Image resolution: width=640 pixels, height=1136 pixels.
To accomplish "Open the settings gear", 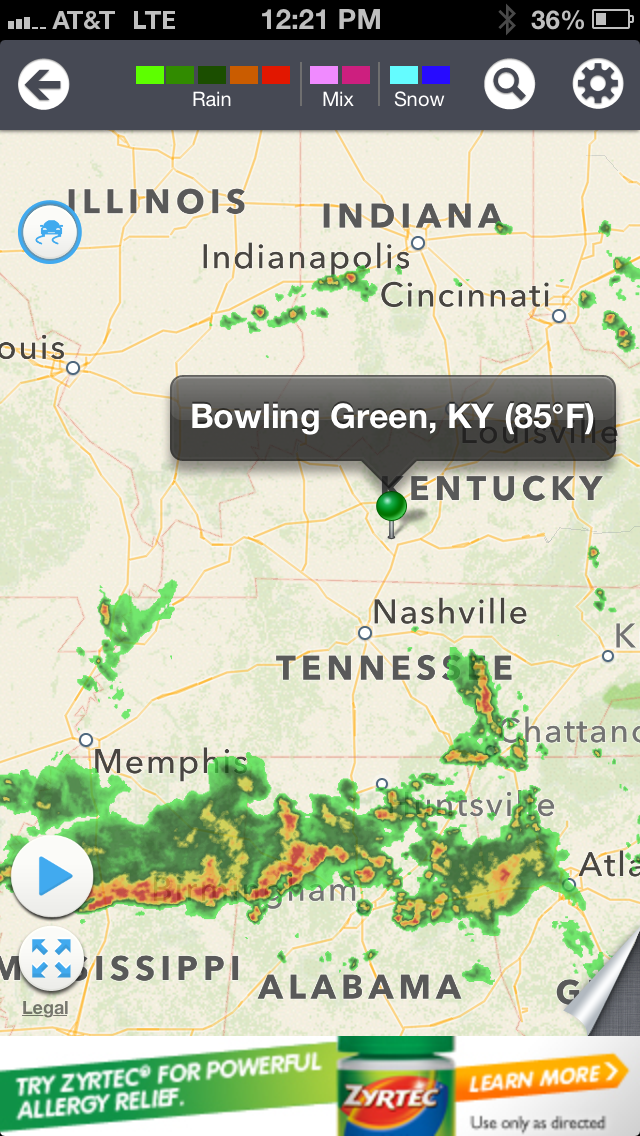I will 597,85.
